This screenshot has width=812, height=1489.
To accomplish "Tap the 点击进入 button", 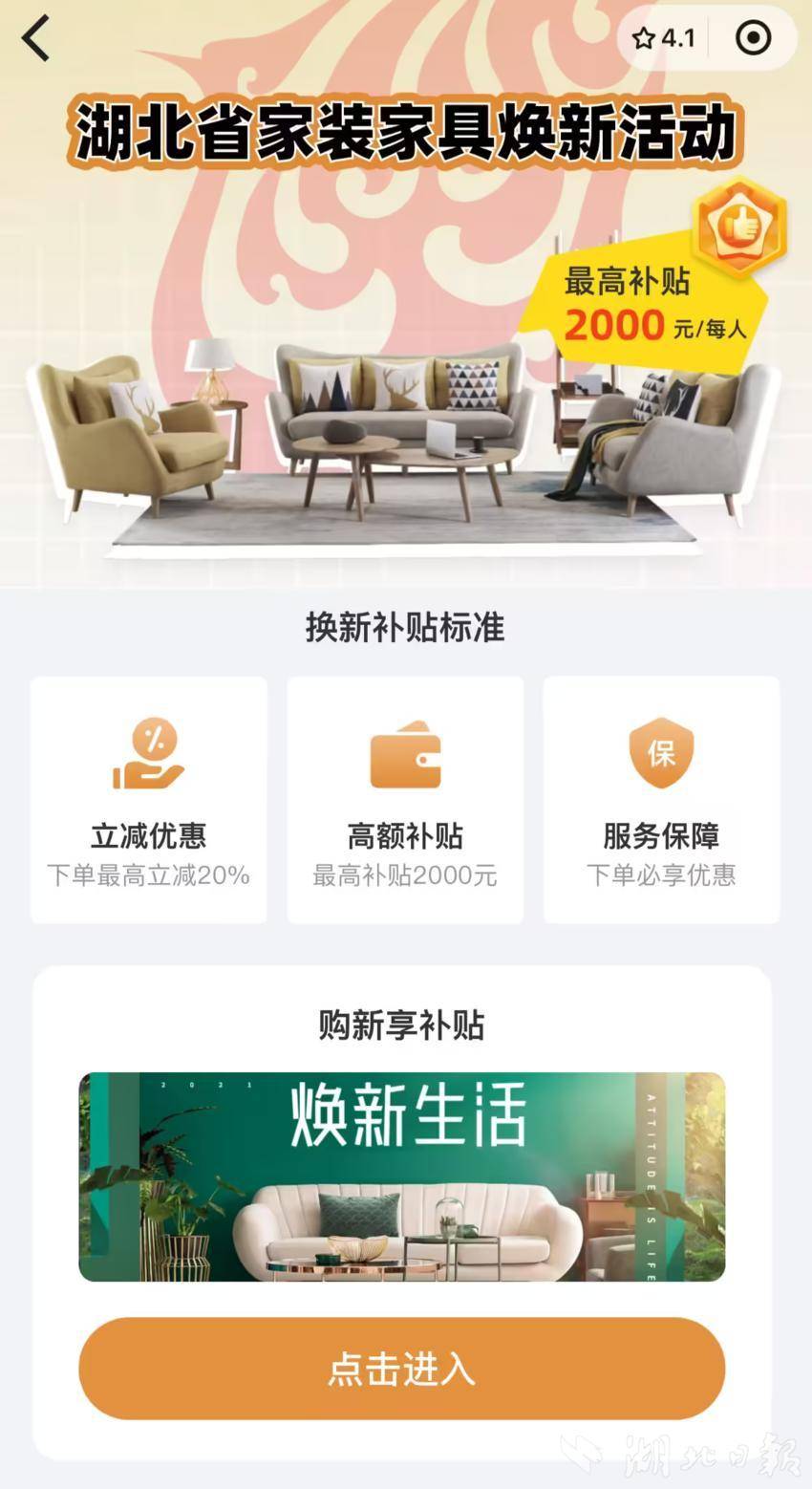I will coord(401,1369).
